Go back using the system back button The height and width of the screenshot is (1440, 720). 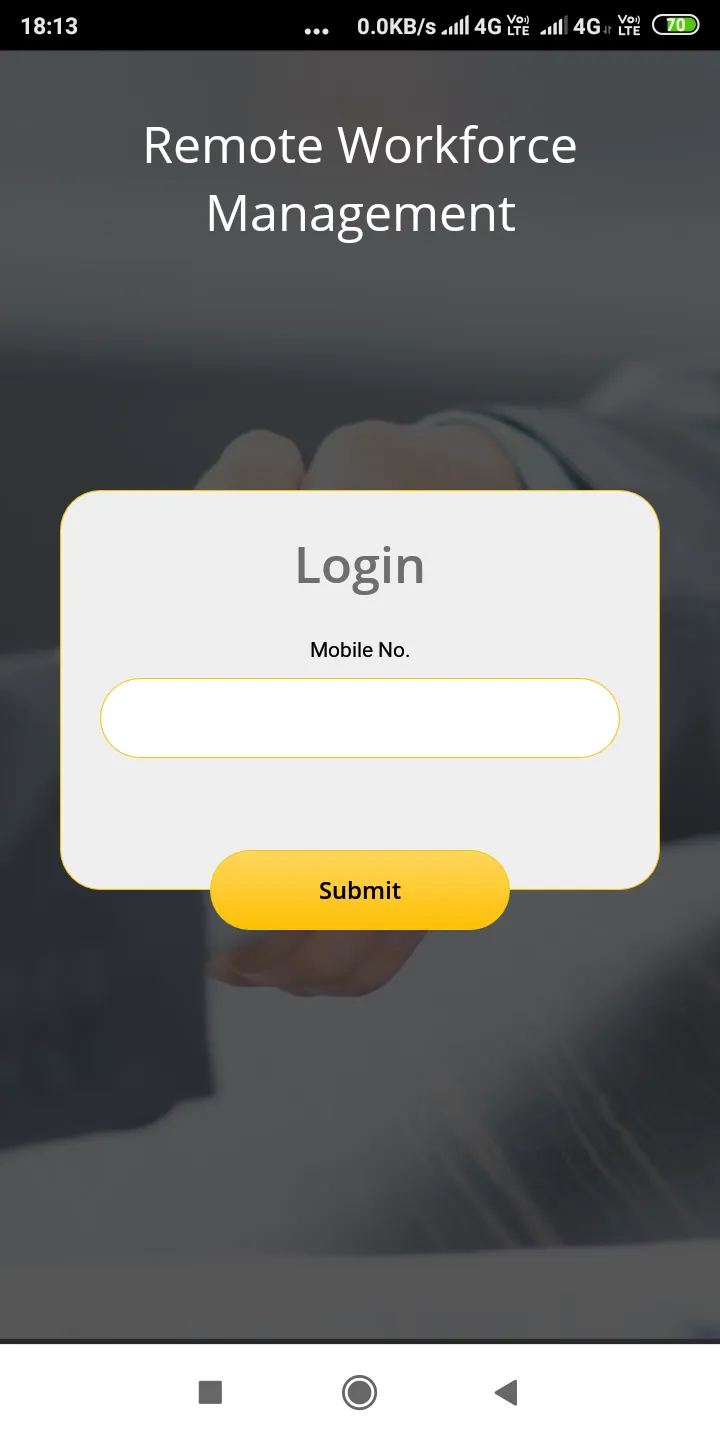(x=506, y=1392)
